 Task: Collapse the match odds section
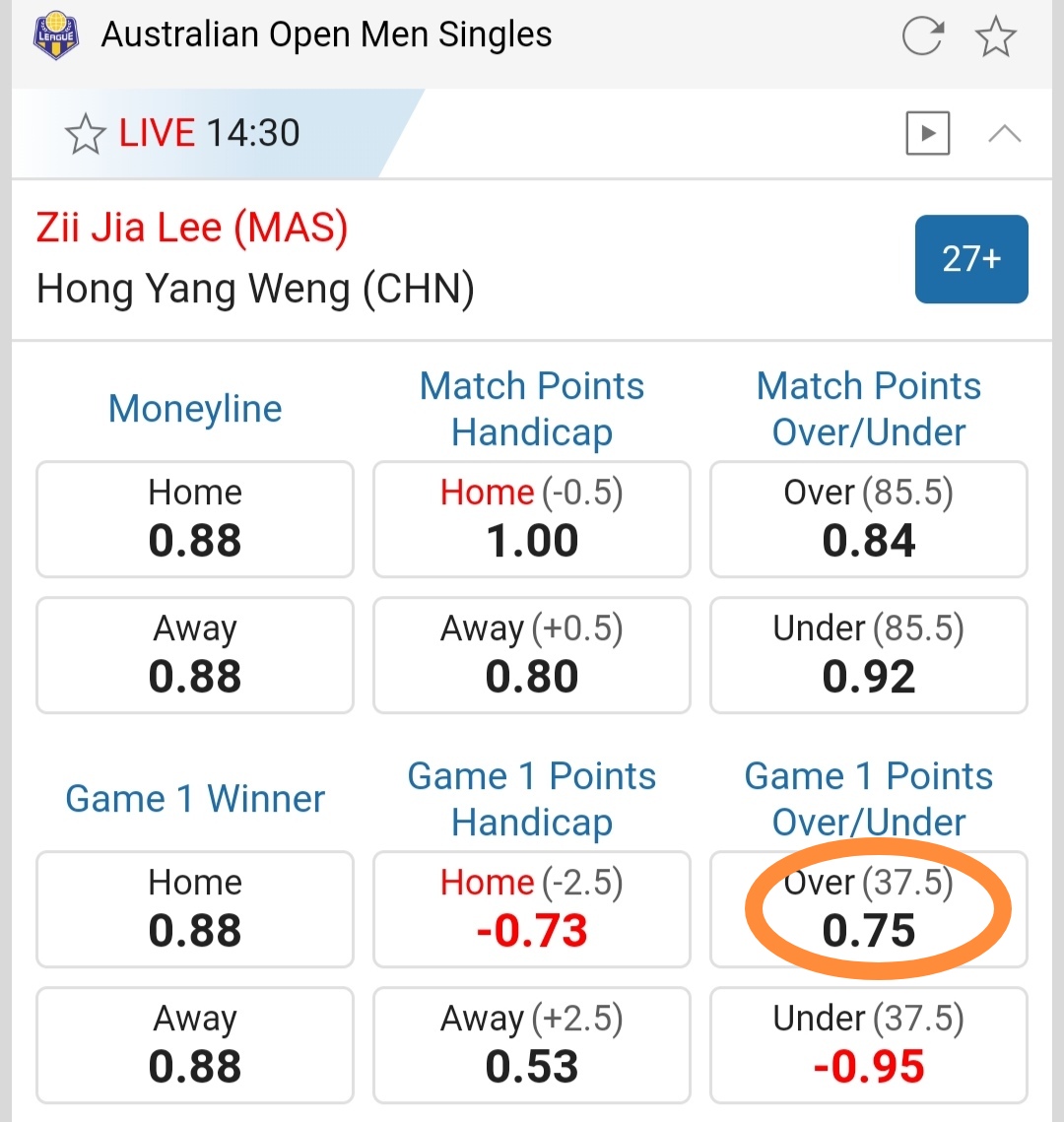pos(1004,134)
